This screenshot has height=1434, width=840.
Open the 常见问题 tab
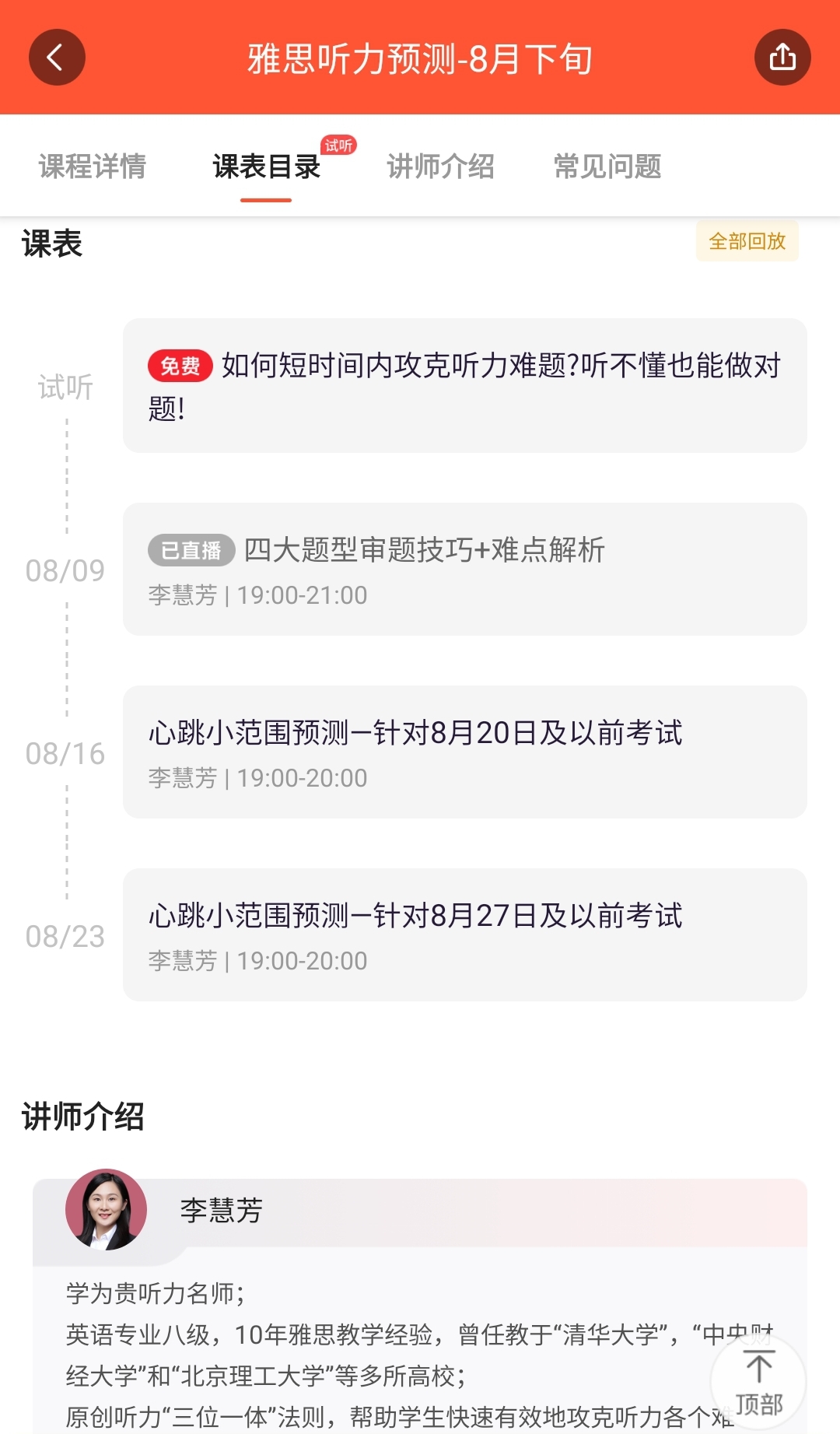coord(607,166)
